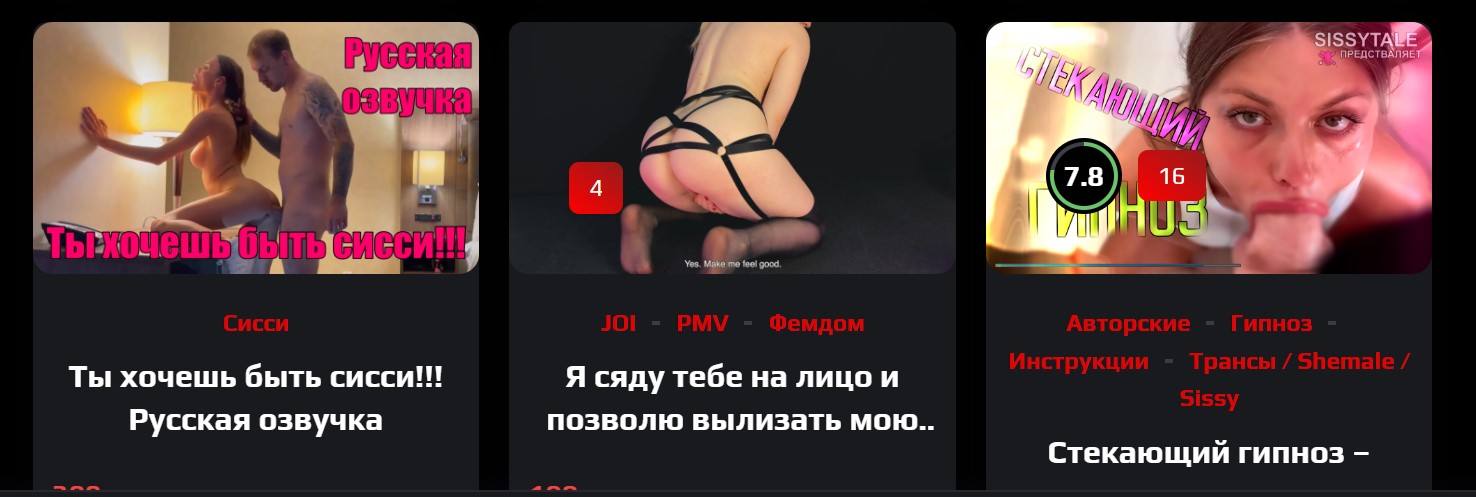The height and width of the screenshot is (497, 1476).
Task: Open the Авторские category link
Action: (1128, 323)
